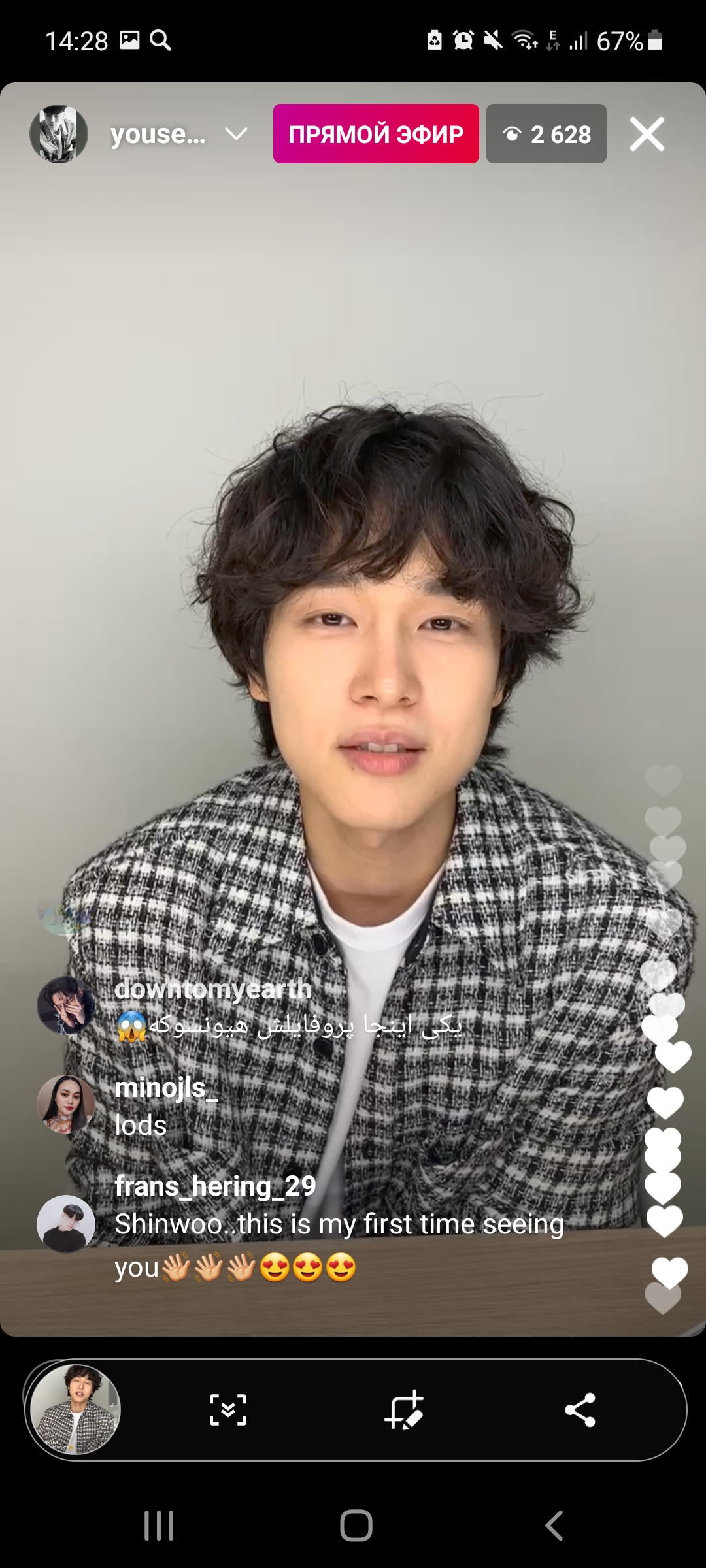The image size is (706, 1568).
Task: Open the profile of frans_hering_29
Action: point(65,1224)
